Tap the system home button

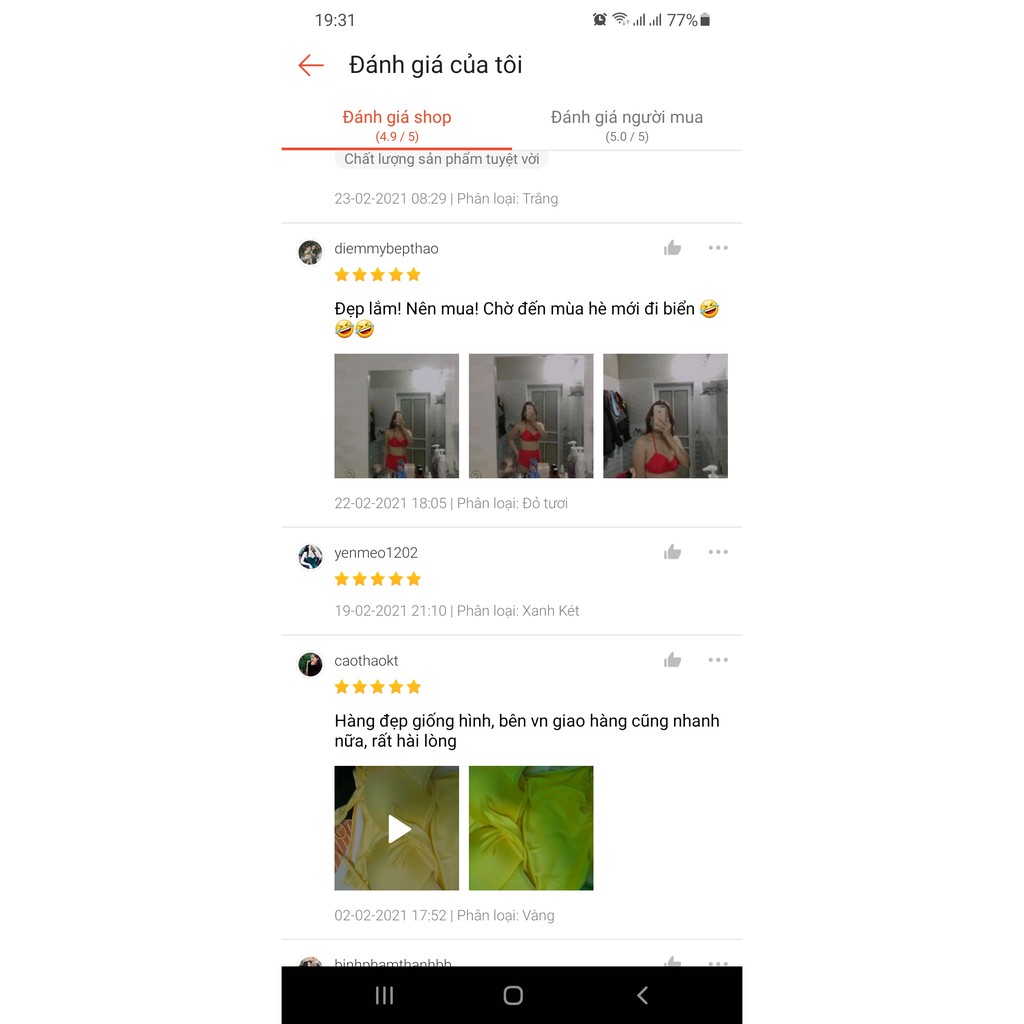[x=513, y=995]
